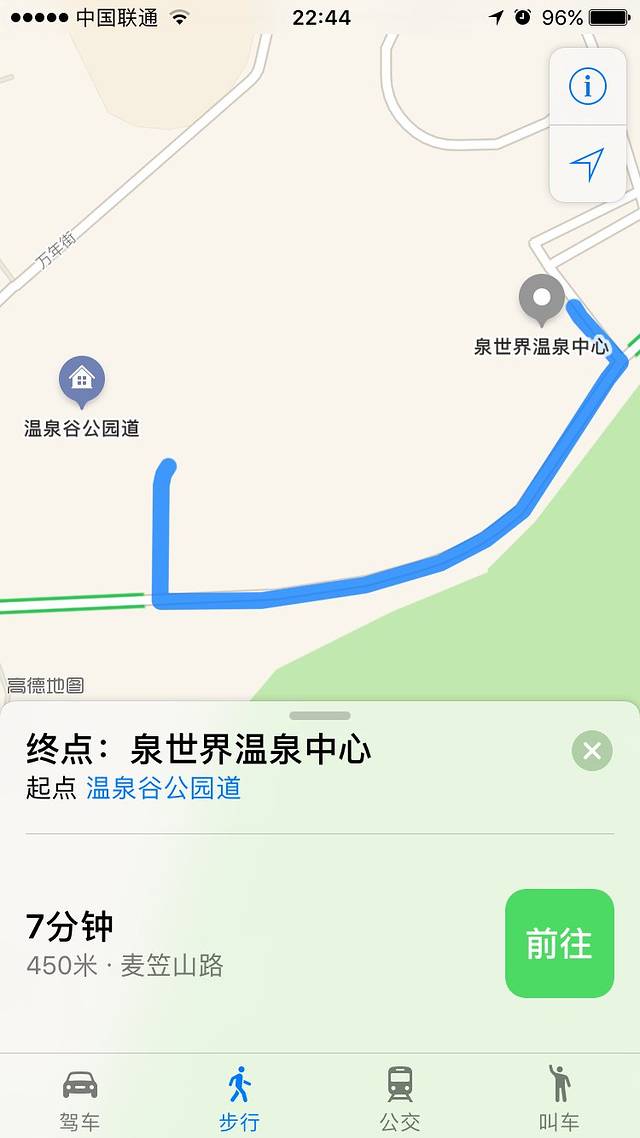
Task: Switch to 公交 transit tab
Action: pos(400,1097)
